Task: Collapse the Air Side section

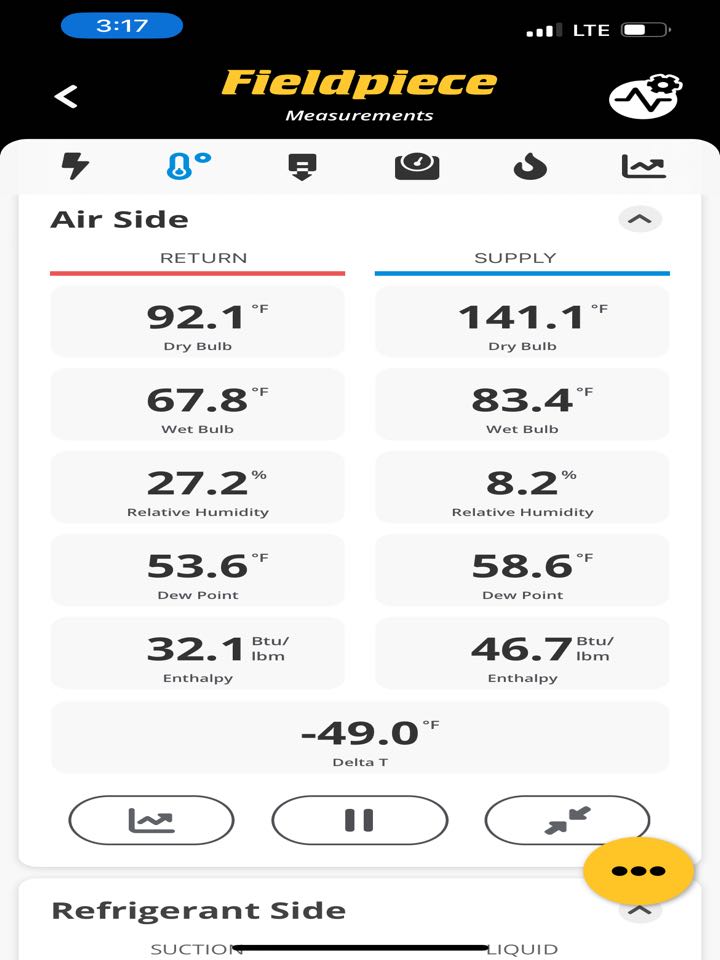Action: coord(640,219)
